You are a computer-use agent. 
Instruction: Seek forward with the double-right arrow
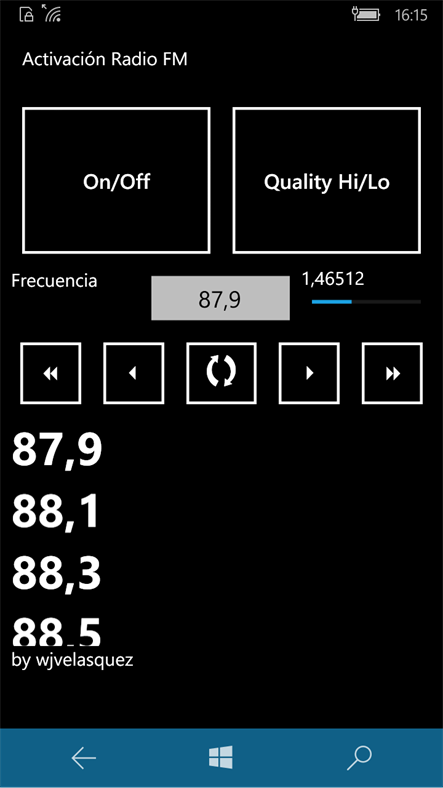coord(392,373)
